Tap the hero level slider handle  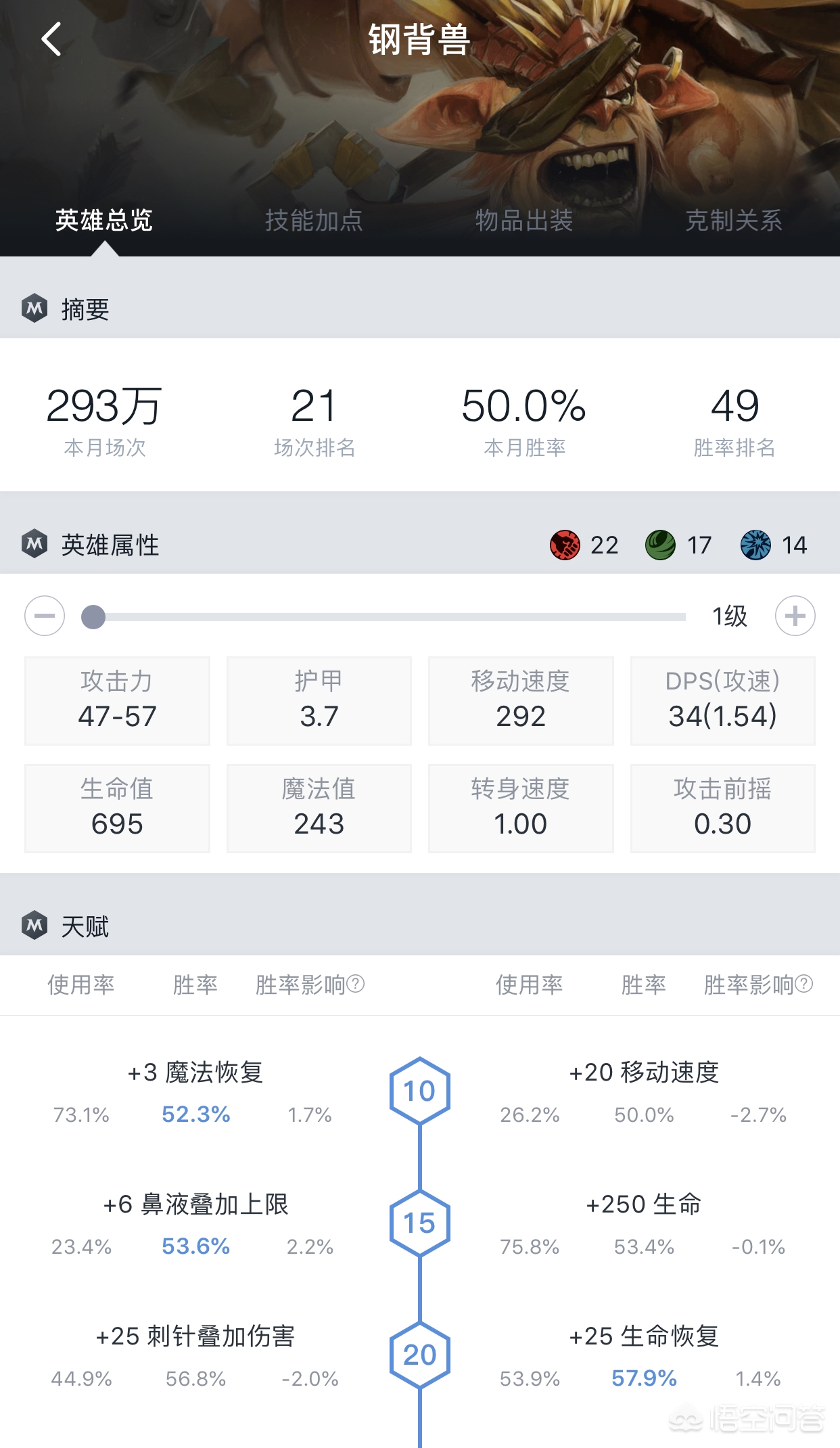(x=93, y=616)
